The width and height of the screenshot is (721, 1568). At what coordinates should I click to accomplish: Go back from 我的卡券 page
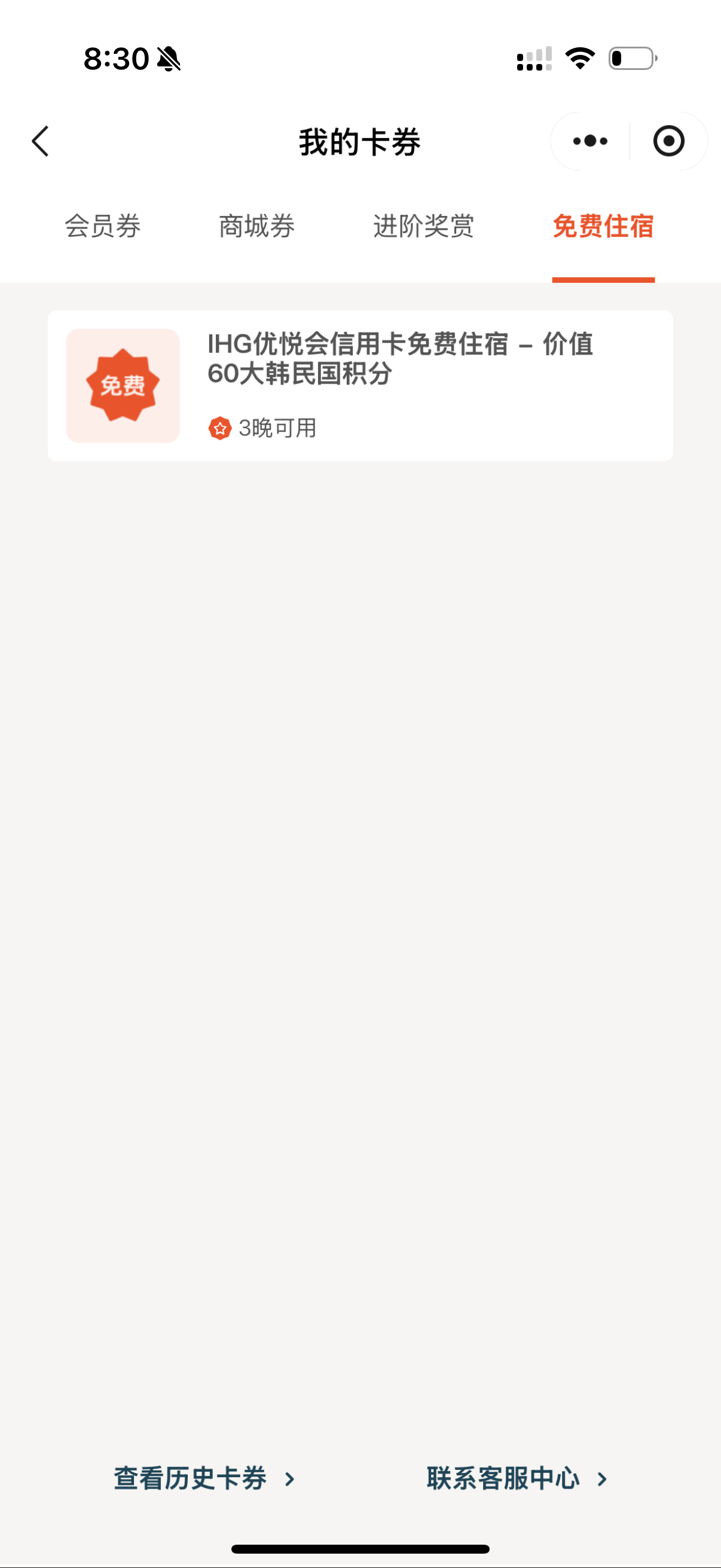coord(40,141)
